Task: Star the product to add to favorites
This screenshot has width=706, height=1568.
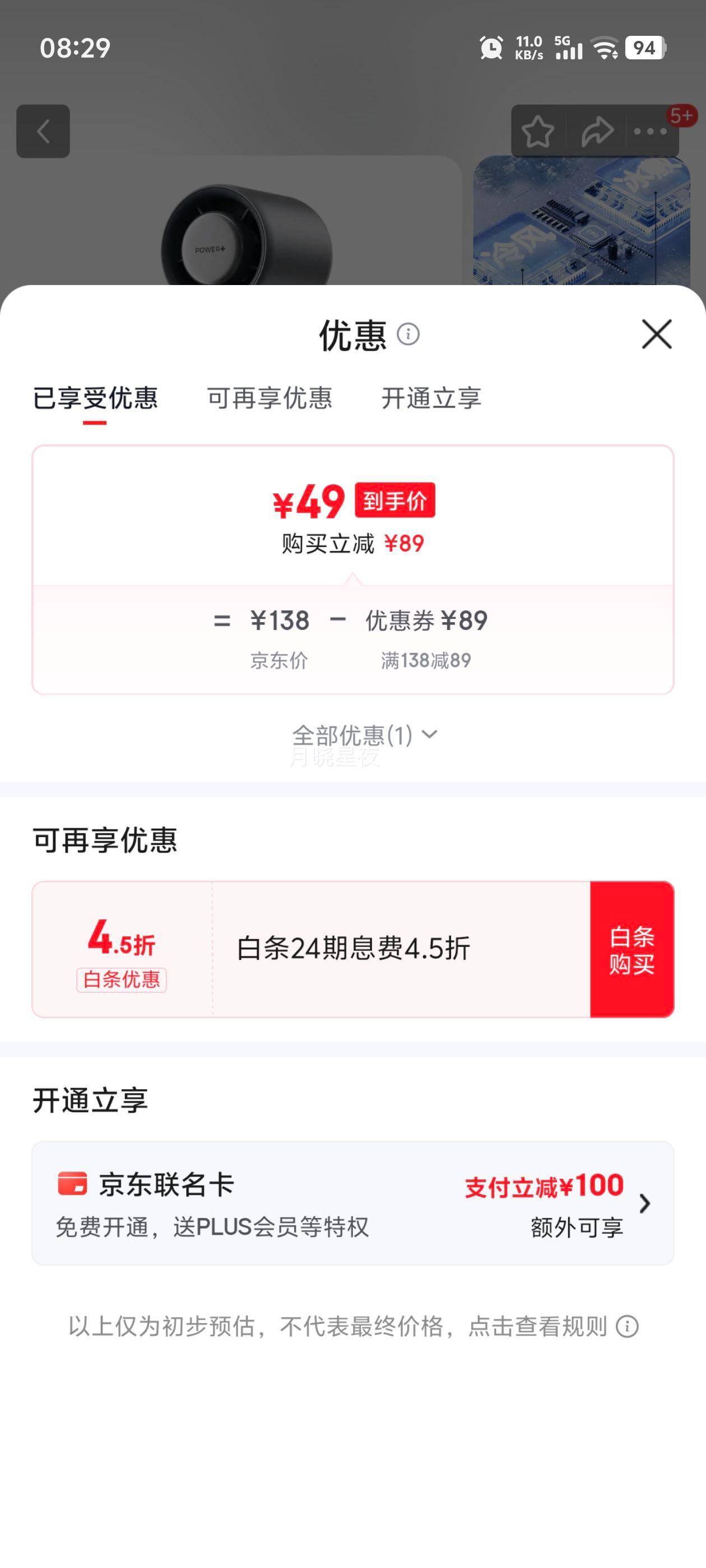Action: coord(538,131)
